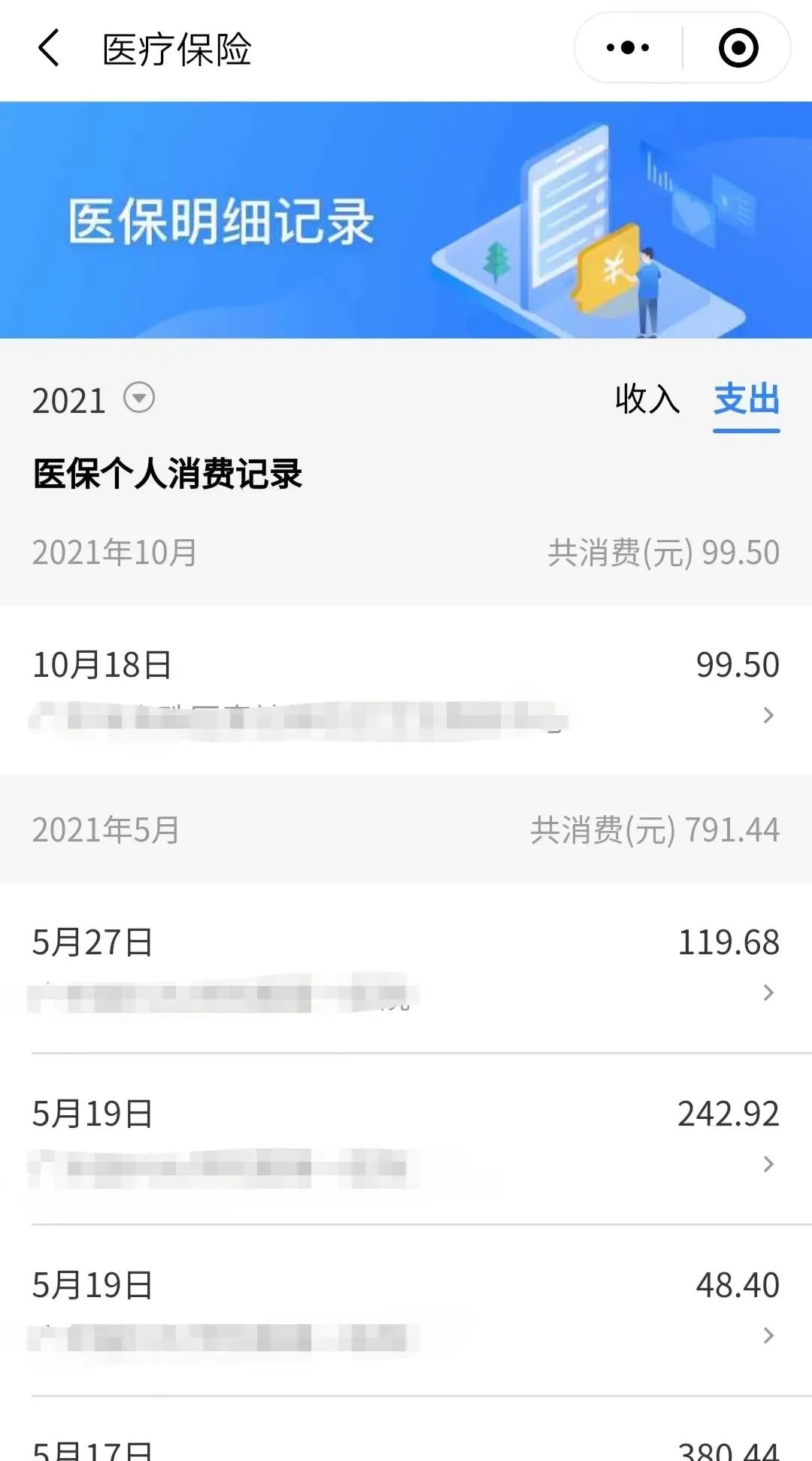Tap the circular mini-program exit icon
The image size is (812, 1461).
(x=738, y=47)
